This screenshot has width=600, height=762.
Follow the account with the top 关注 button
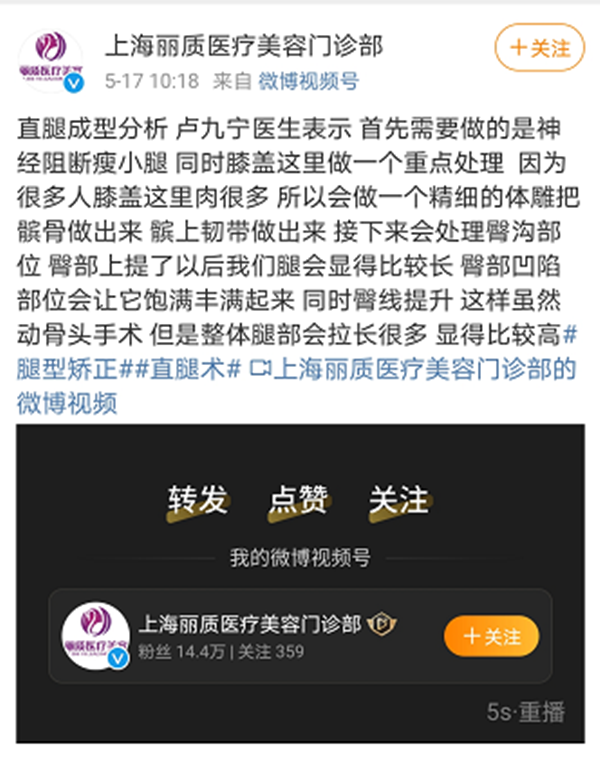click(540, 47)
